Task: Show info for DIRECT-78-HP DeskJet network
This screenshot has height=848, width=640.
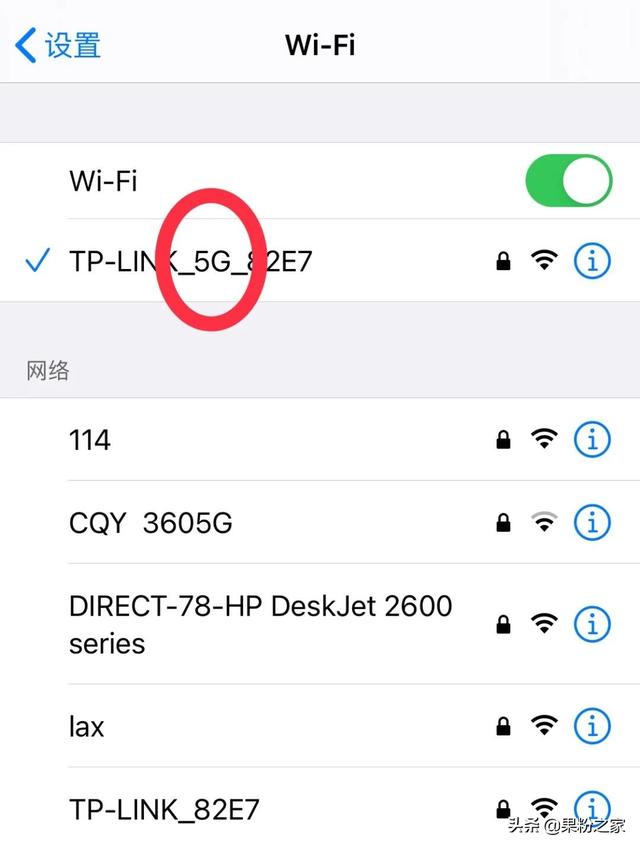Action: coord(592,624)
